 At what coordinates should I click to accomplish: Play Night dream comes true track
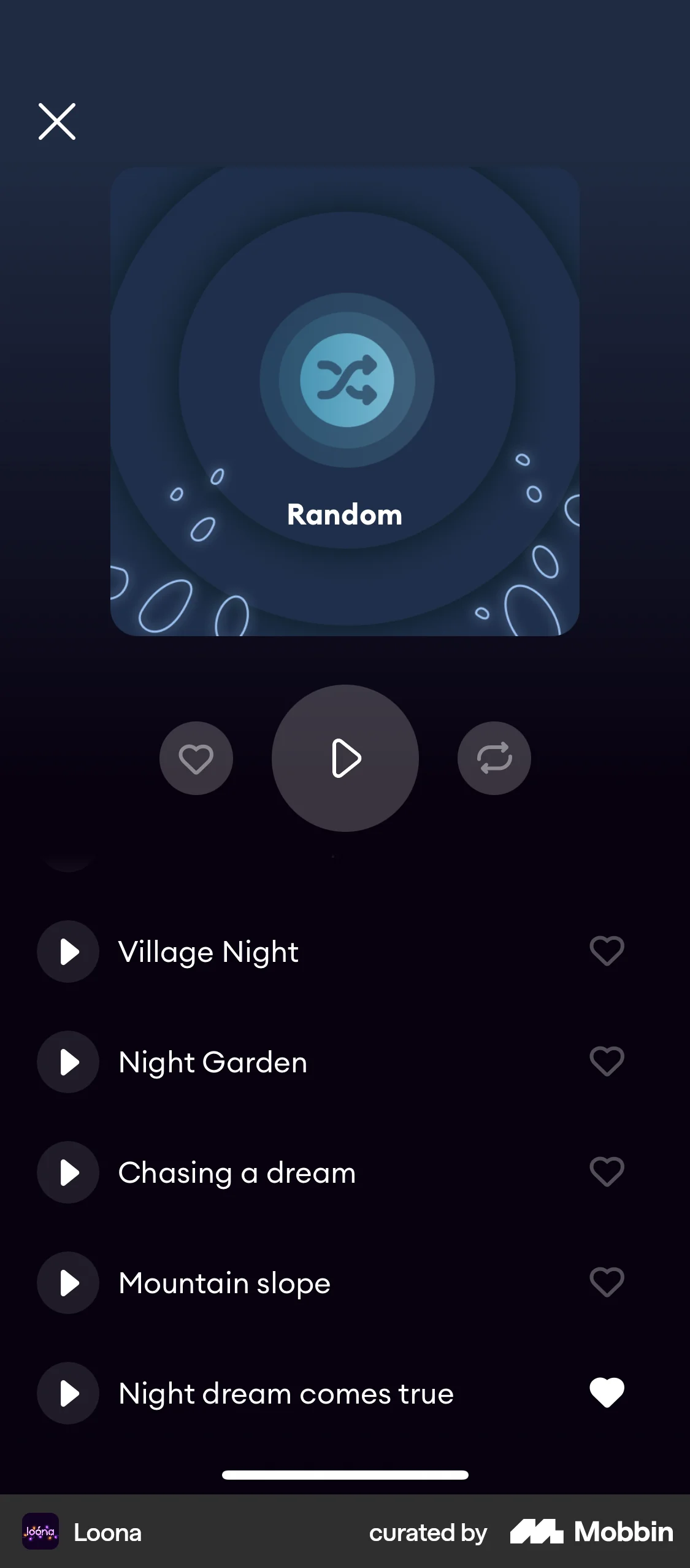click(x=68, y=1393)
